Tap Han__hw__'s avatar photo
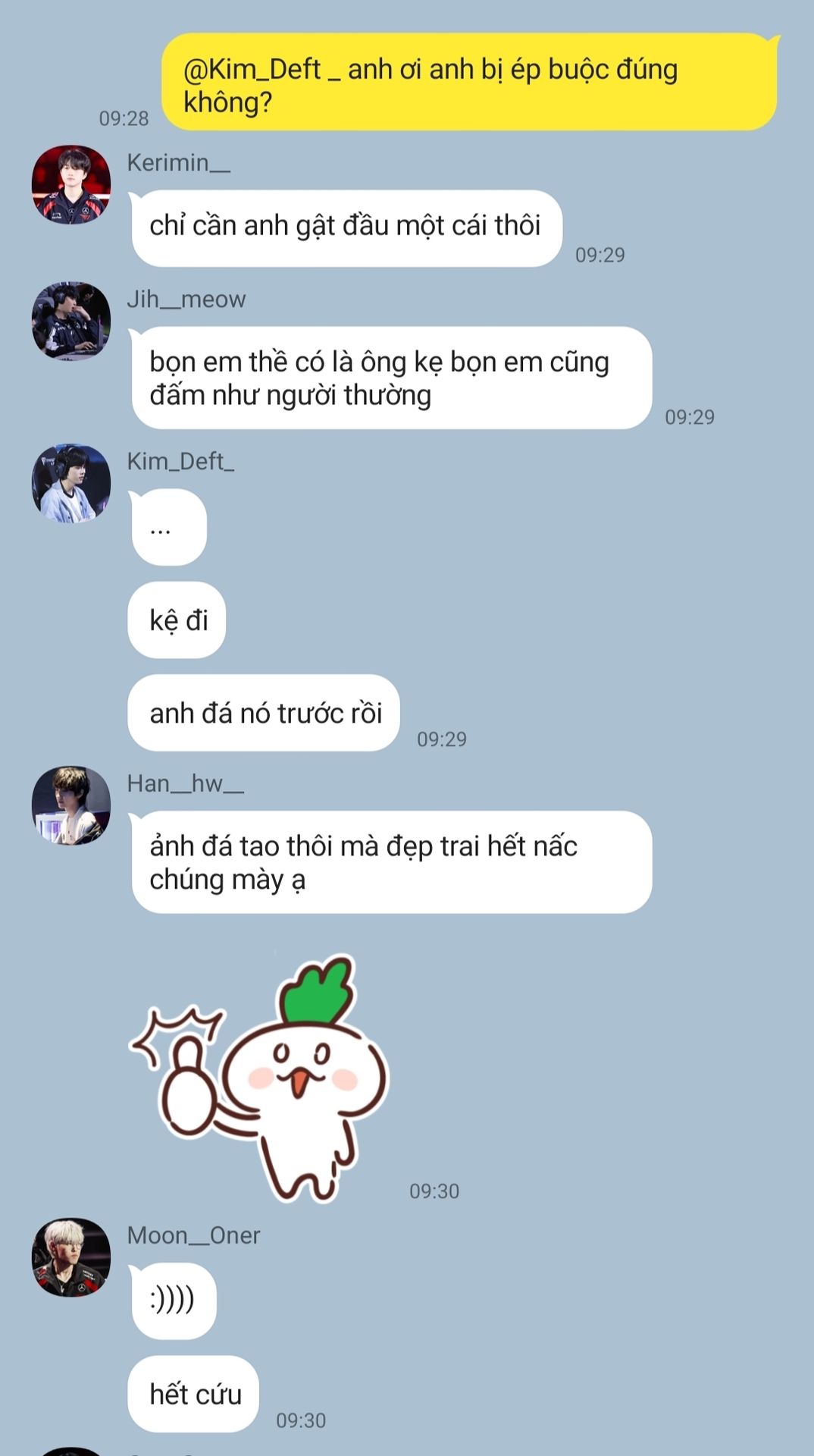 pos(71,806)
